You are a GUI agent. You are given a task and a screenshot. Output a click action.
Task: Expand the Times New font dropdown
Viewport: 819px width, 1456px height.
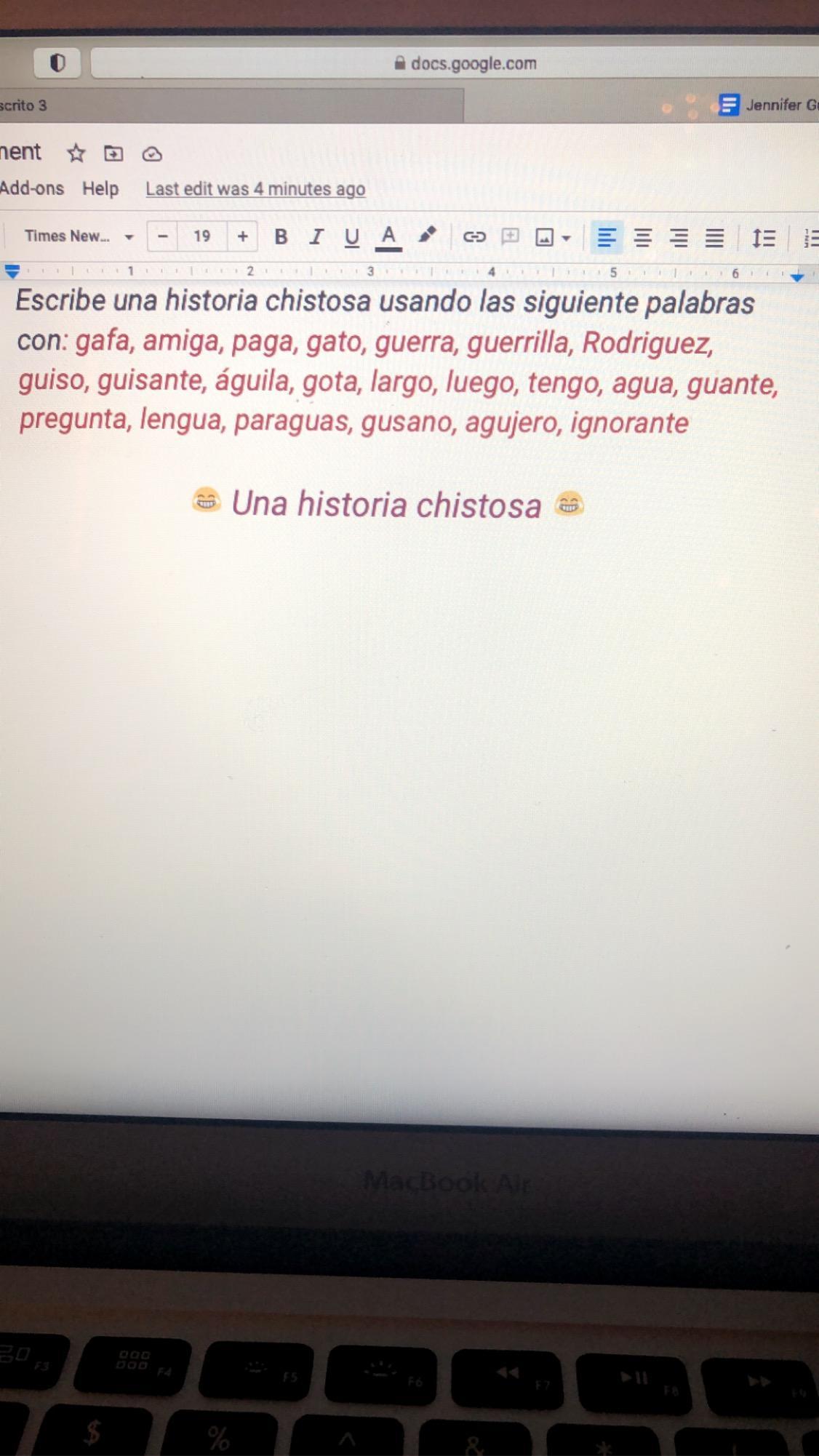click(79, 236)
